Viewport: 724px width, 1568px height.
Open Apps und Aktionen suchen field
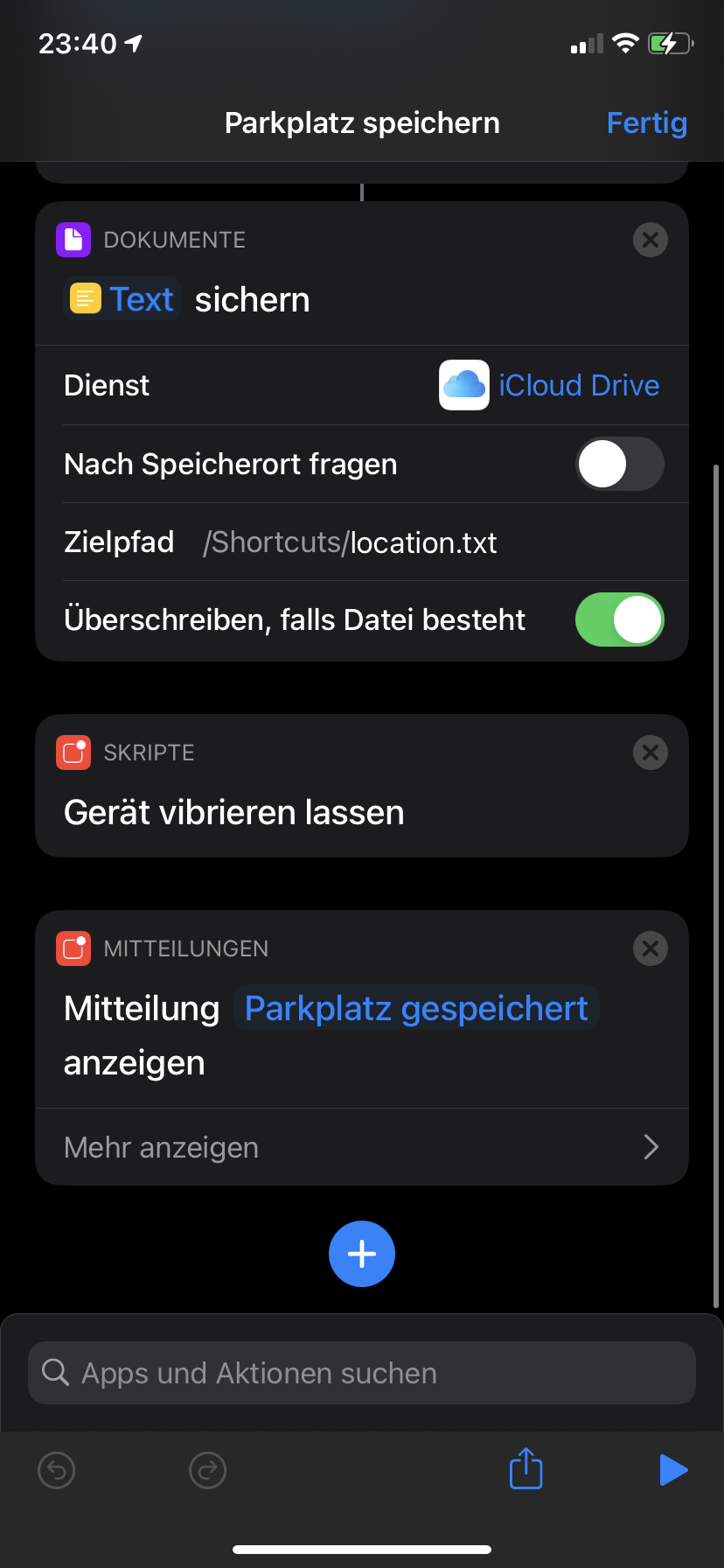[x=362, y=1373]
